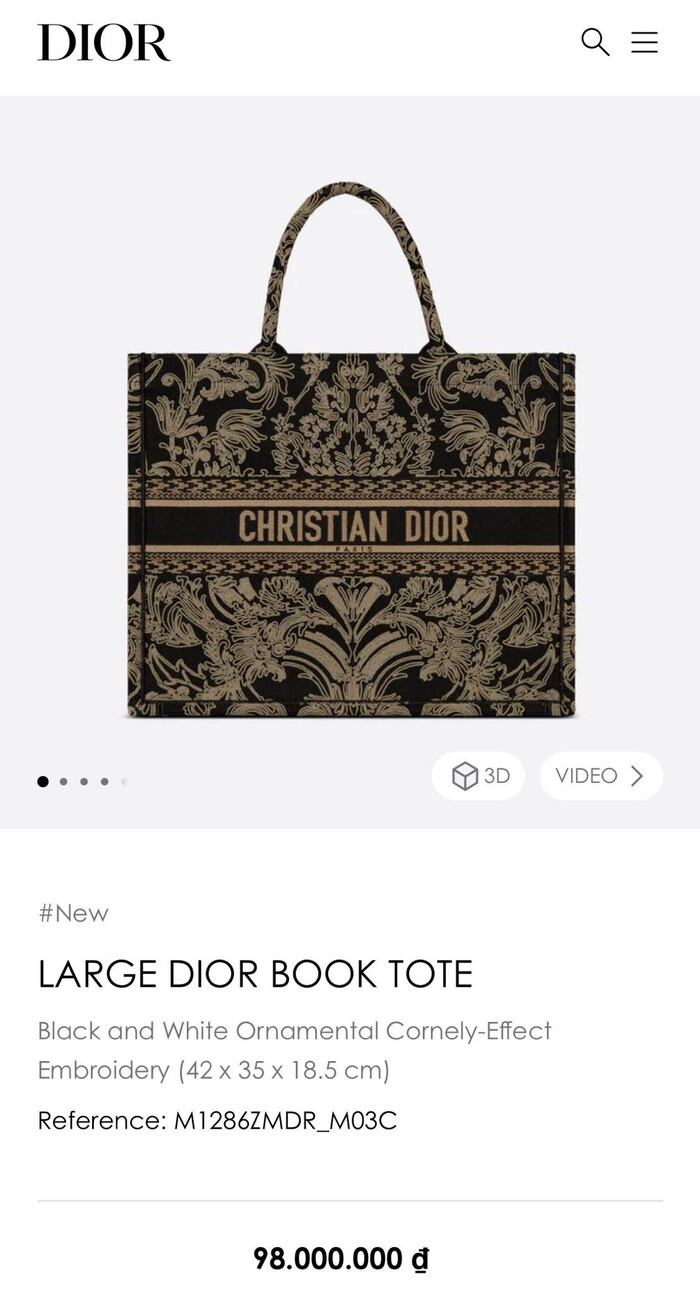Open the hamburger menu

(645, 42)
